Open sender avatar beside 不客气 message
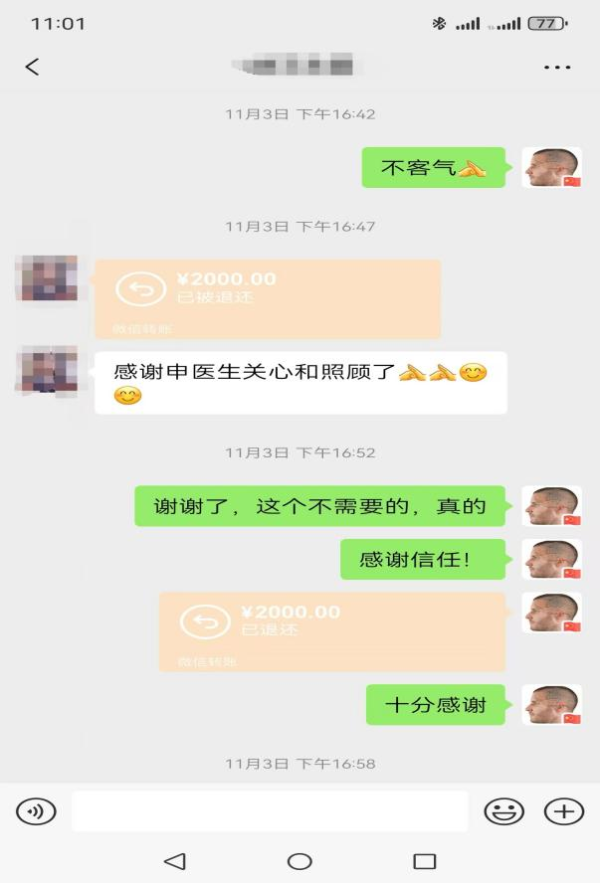600x883 pixels. tap(551, 168)
